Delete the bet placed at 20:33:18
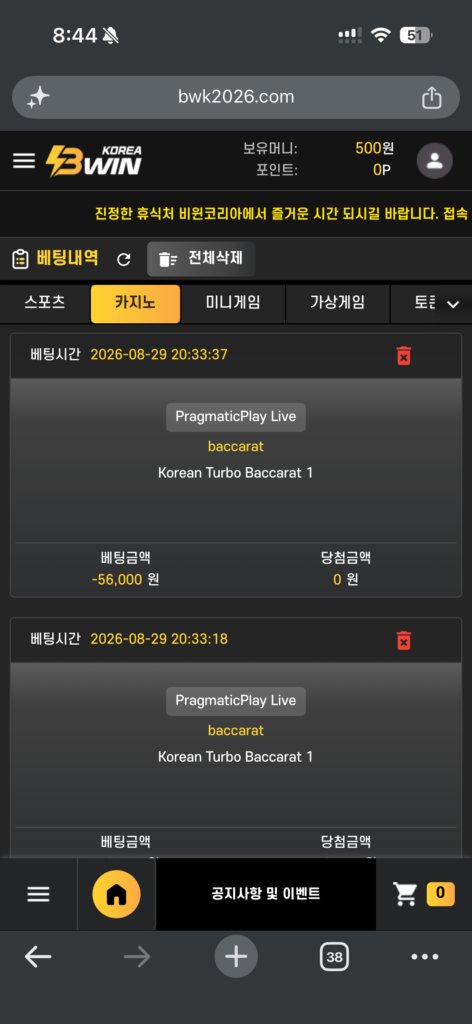This screenshot has height=1024, width=472. point(404,639)
